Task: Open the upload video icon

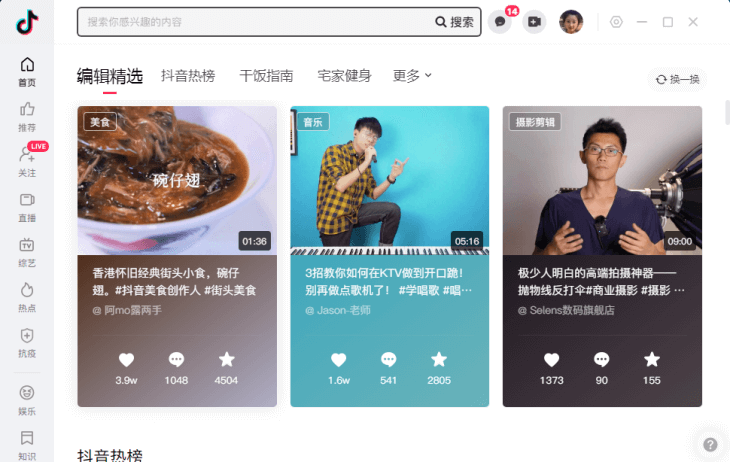Action: (x=534, y=22)
